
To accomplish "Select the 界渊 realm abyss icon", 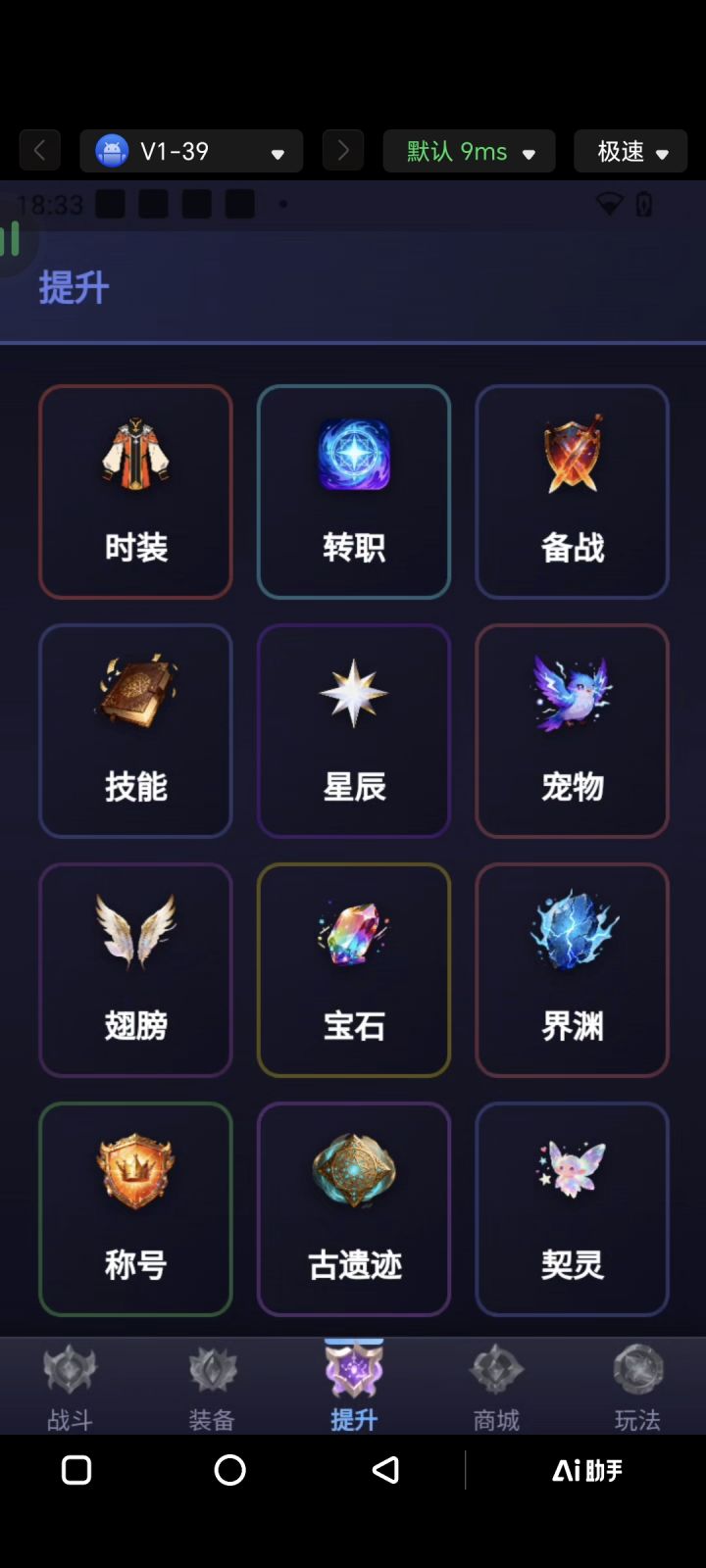I will tap(572, 970).
